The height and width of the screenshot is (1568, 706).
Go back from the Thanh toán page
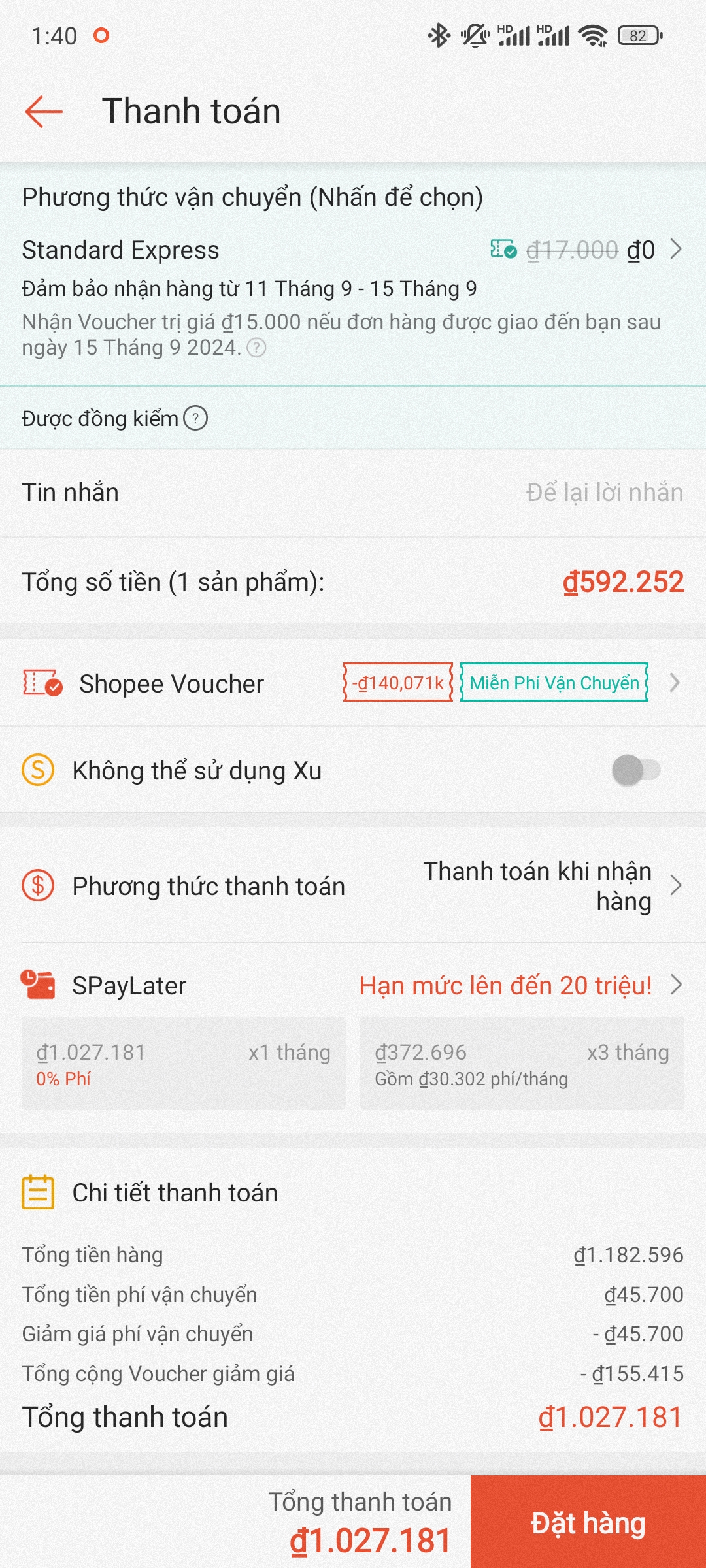pos(44,111)
